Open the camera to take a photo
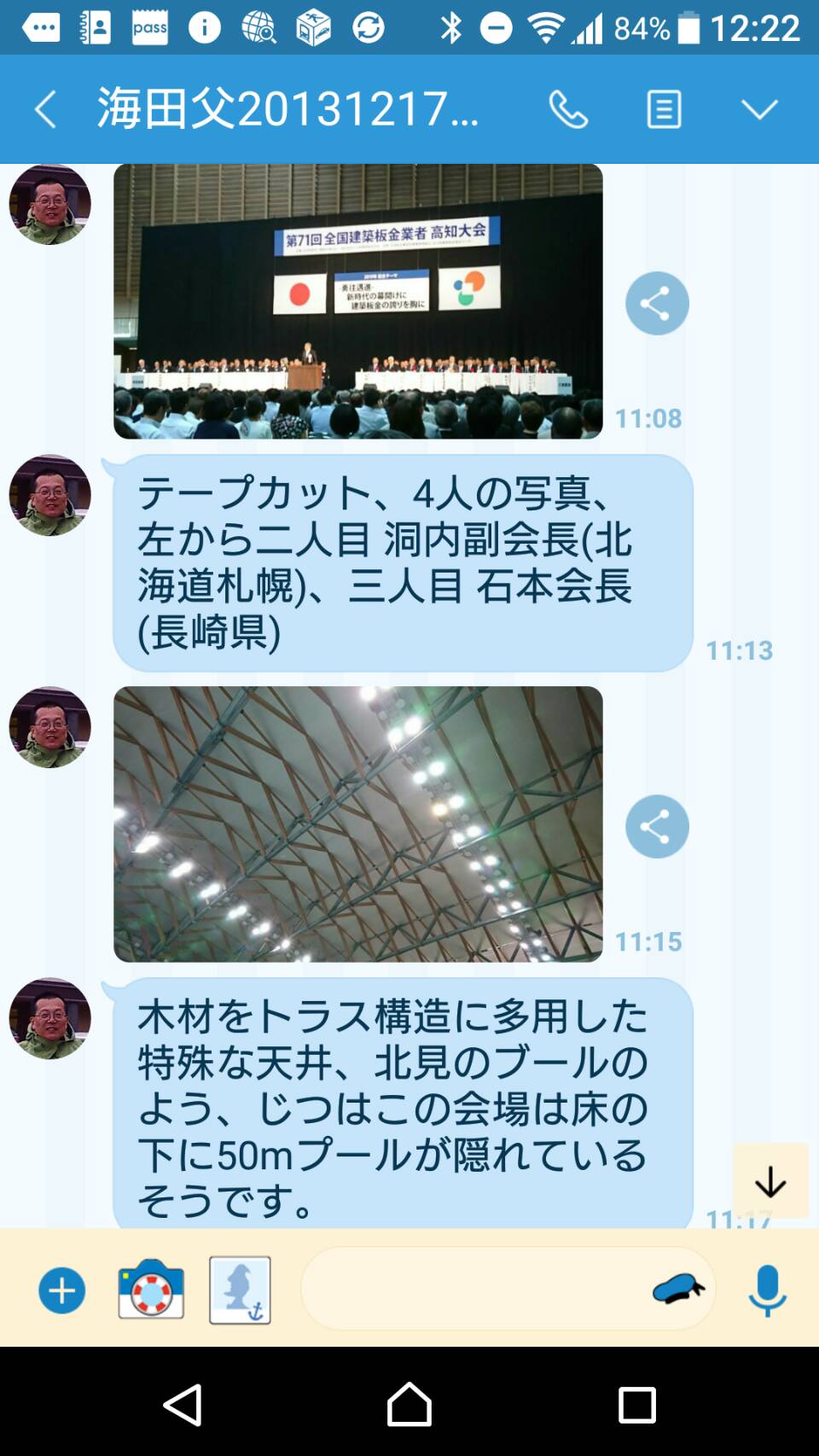 click(151, 1290)
